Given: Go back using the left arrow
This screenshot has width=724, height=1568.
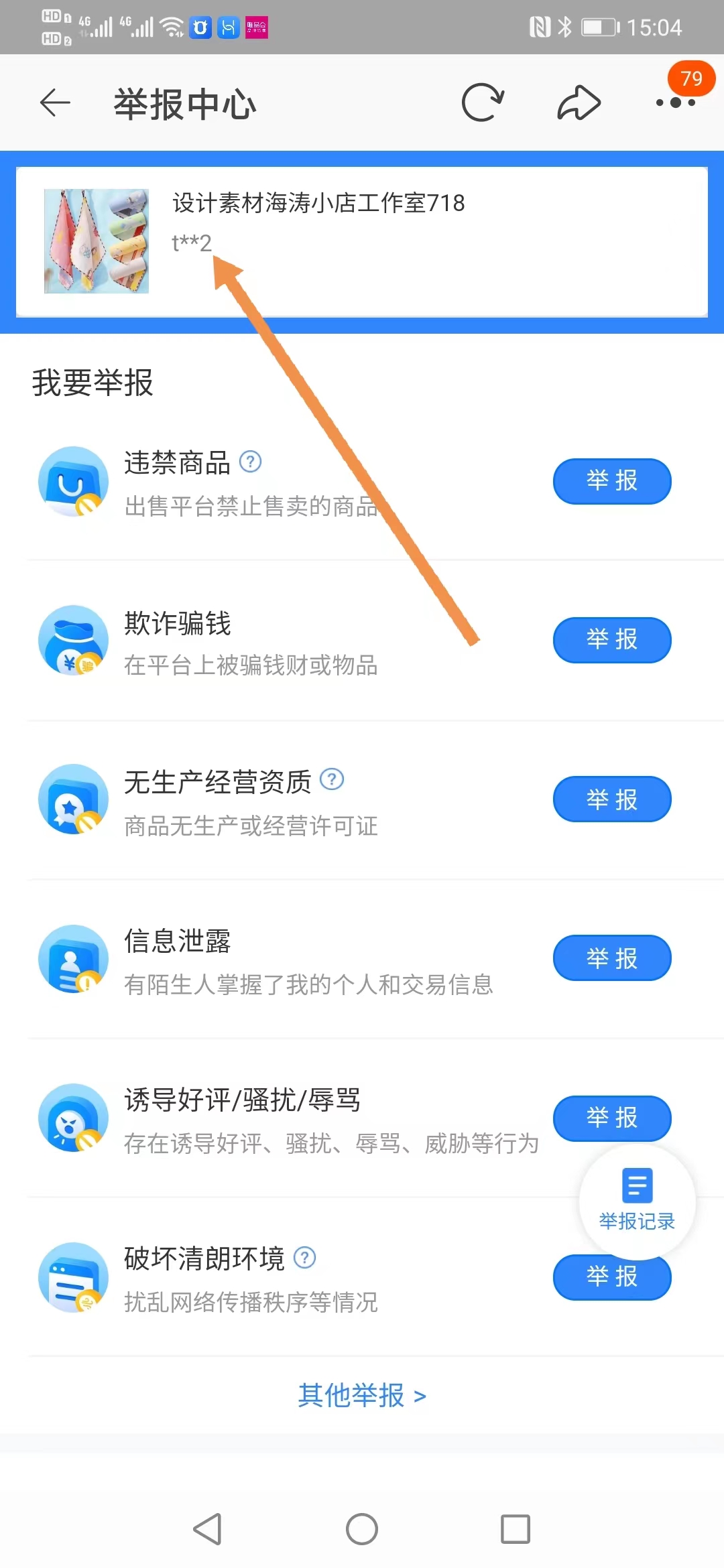Looking at the screenshot, I should click(x=55, y=102).
